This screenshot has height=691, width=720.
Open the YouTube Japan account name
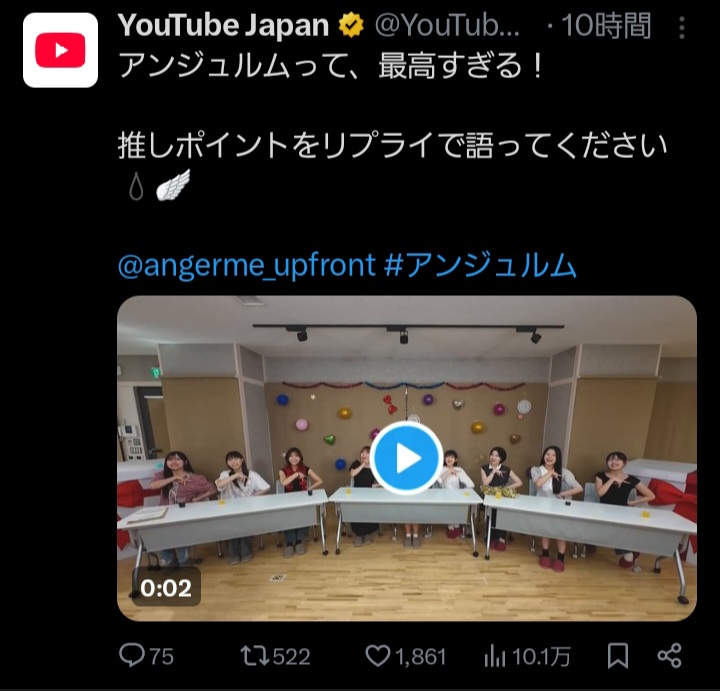click(223, 25)
